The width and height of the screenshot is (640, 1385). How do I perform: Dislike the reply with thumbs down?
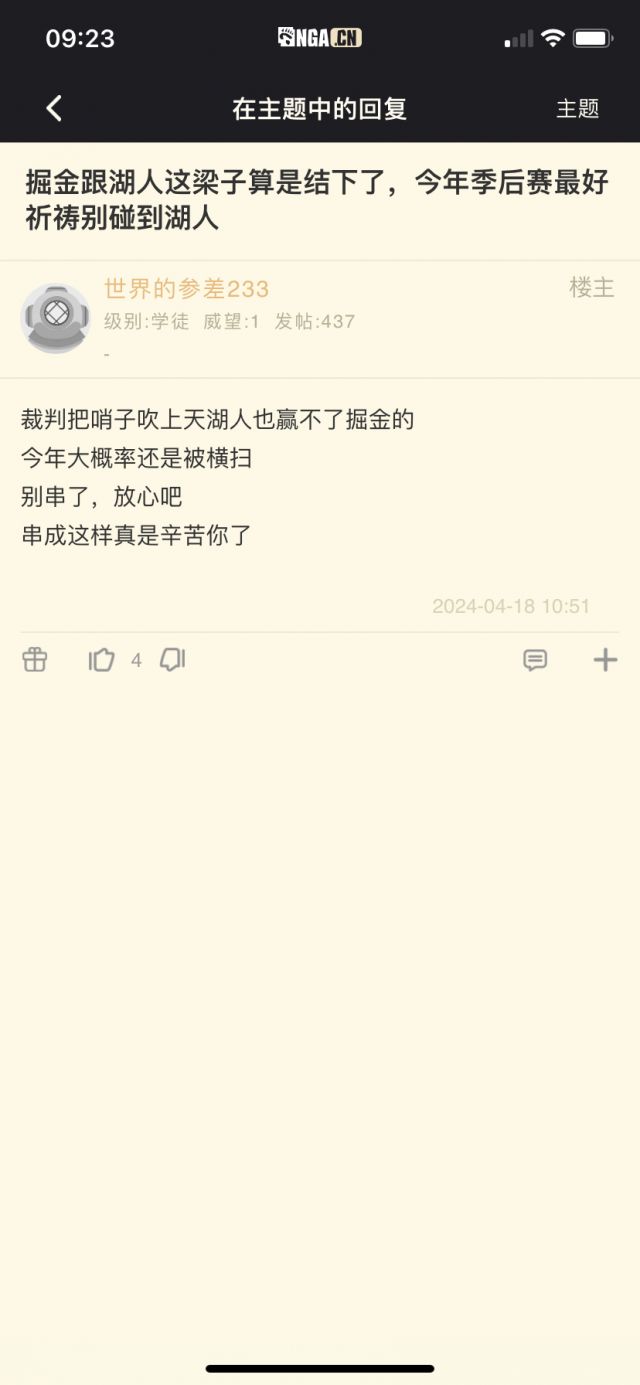coord(173,660)
